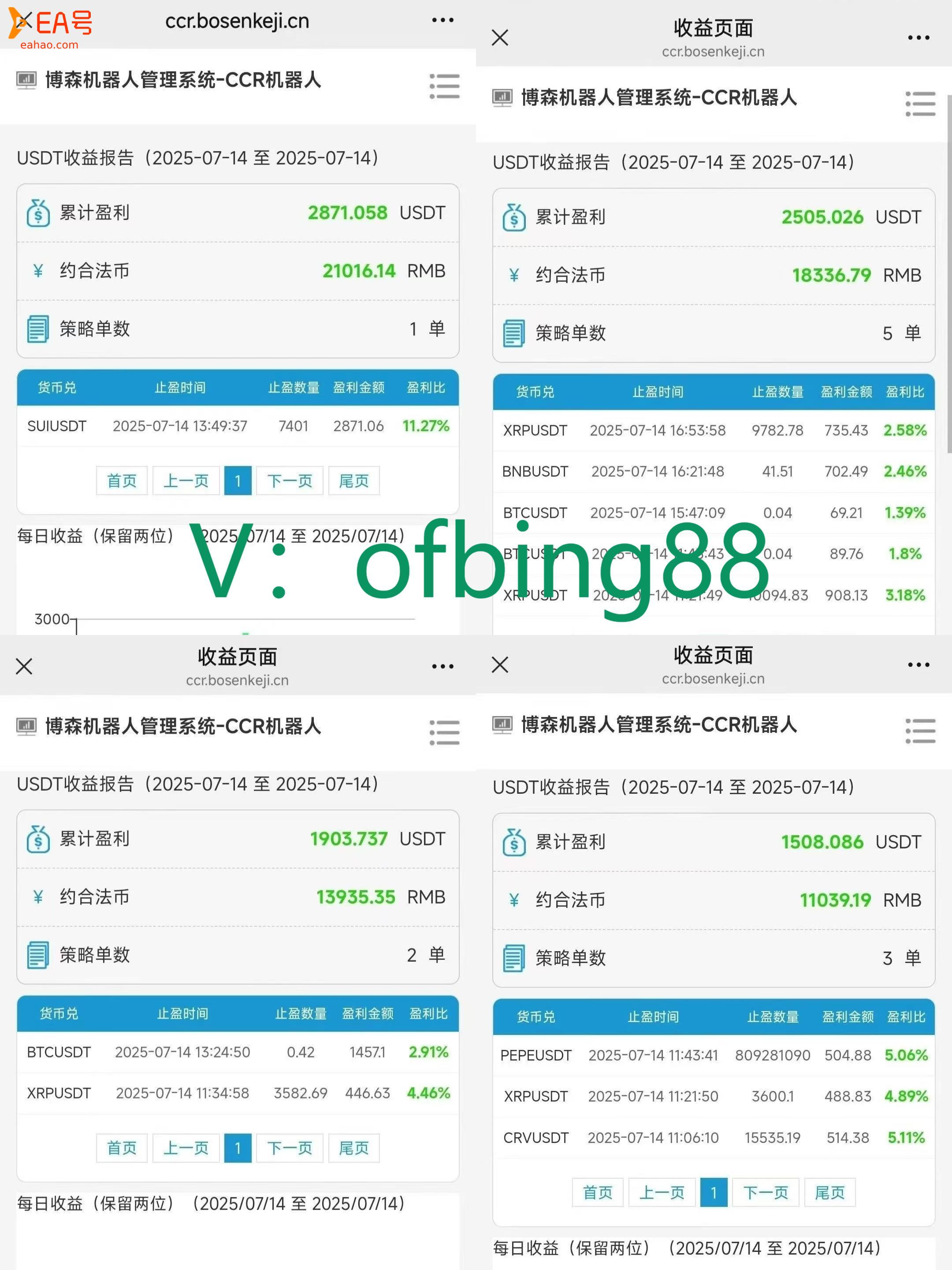Click the money bag icon in the 1508.086 USDT report
Viewport: 952px width, 1270px height.
(515, 842)
